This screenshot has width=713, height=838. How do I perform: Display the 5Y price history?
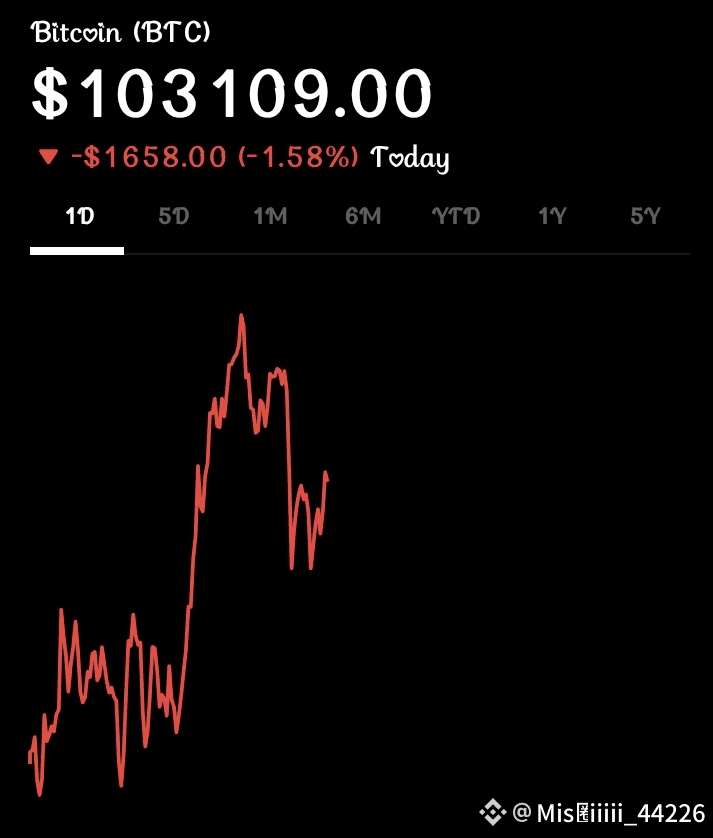(645, 216)
